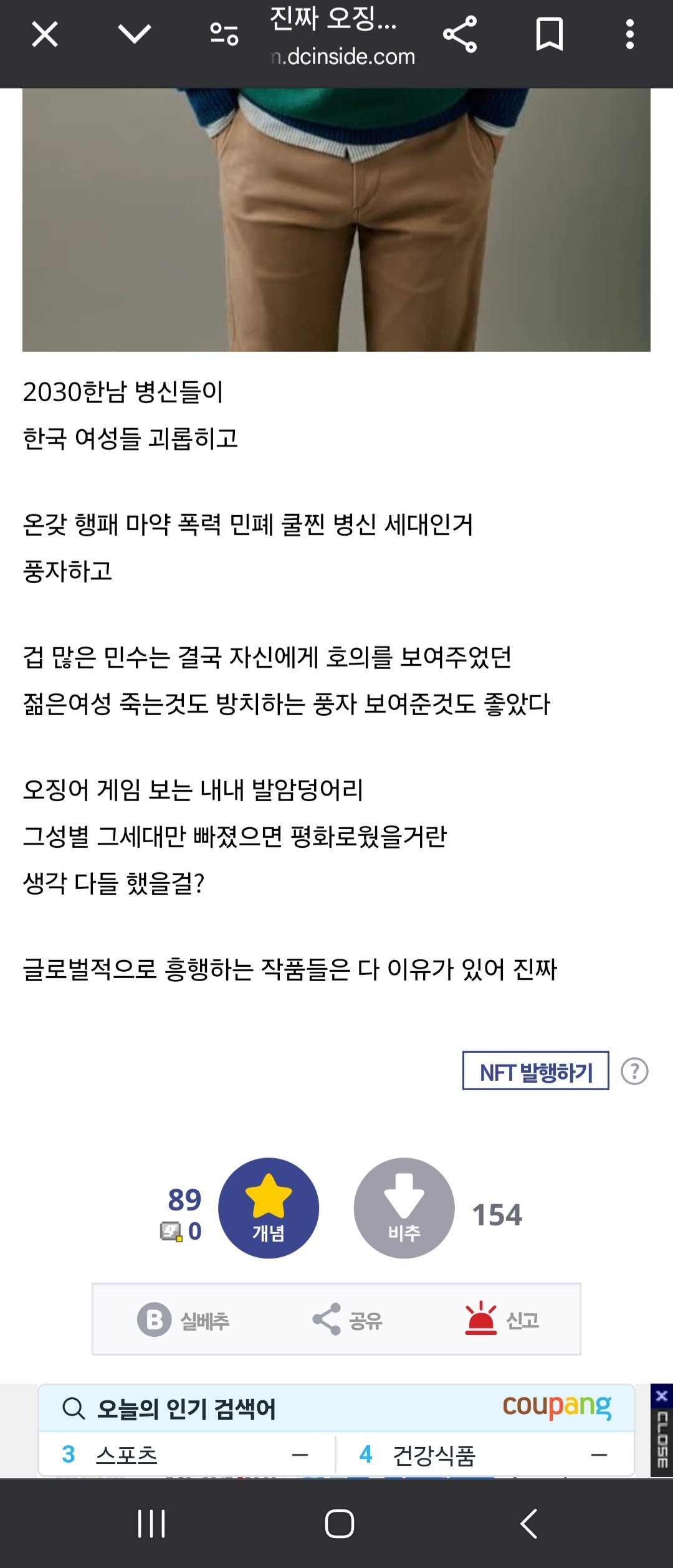Screen dimensions: 673x1568
Task: Open the 스포츠 popular search keyword
Action: 126,1455
